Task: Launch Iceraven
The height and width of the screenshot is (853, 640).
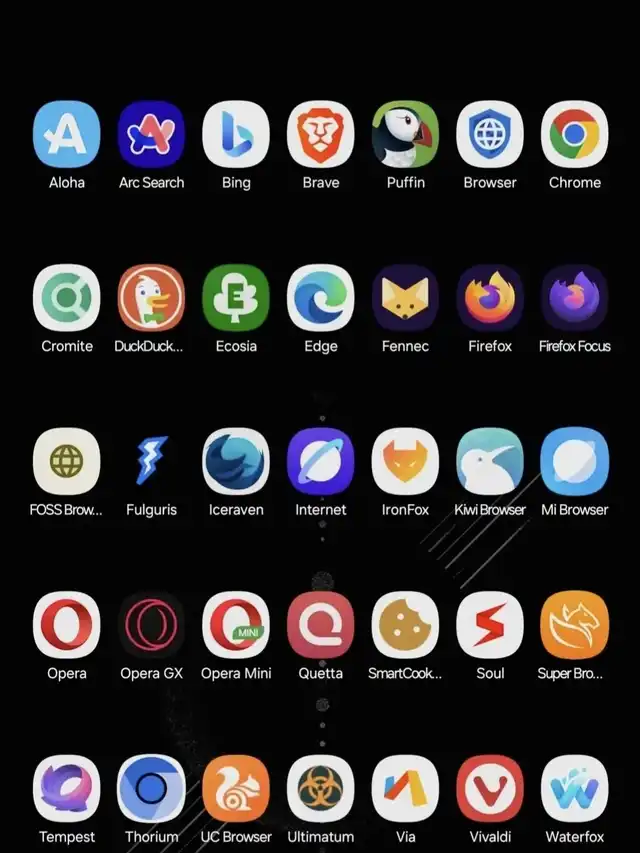Action: click(x=236, y=462)
